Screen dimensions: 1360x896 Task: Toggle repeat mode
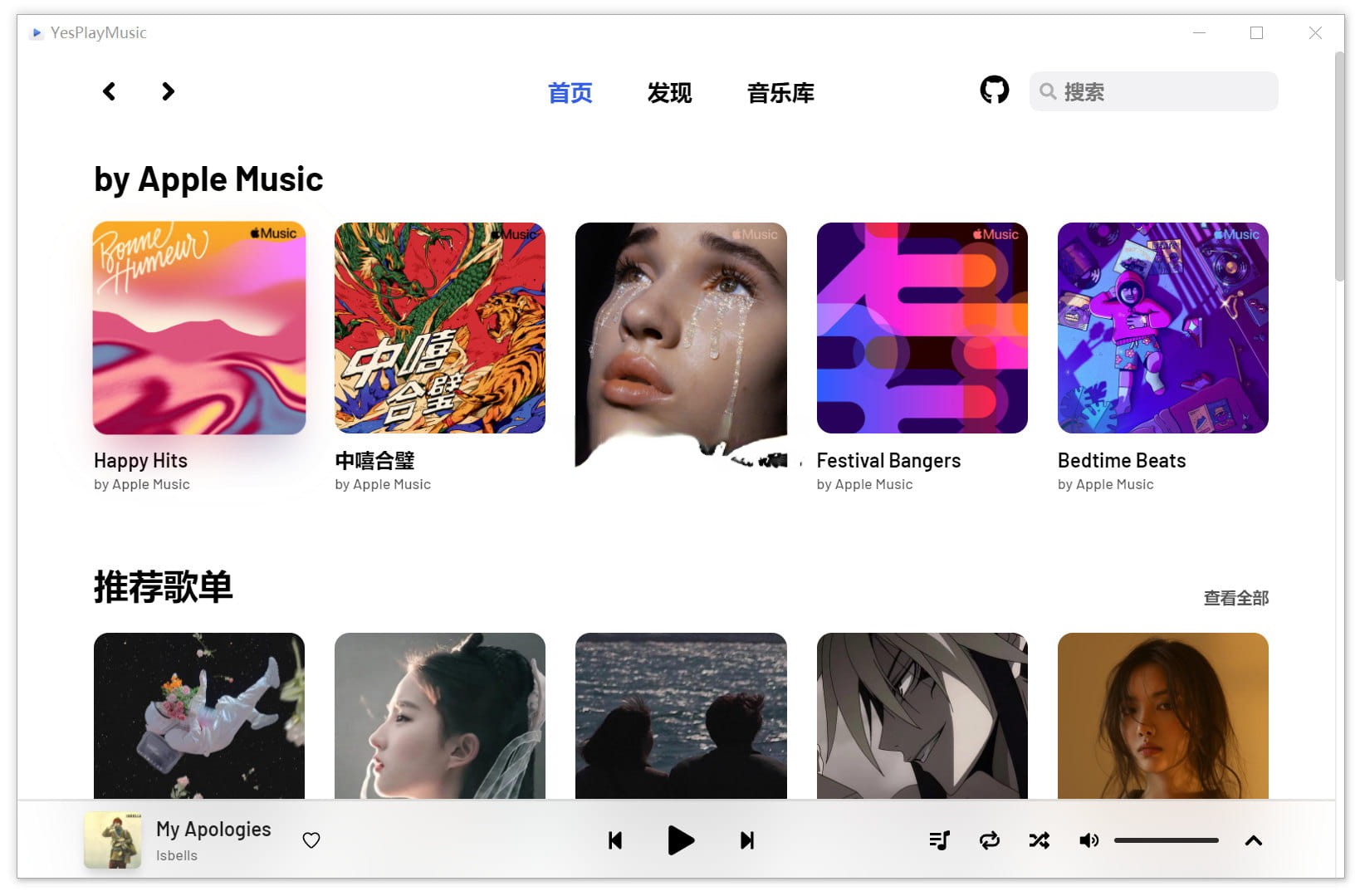(989, 840)
